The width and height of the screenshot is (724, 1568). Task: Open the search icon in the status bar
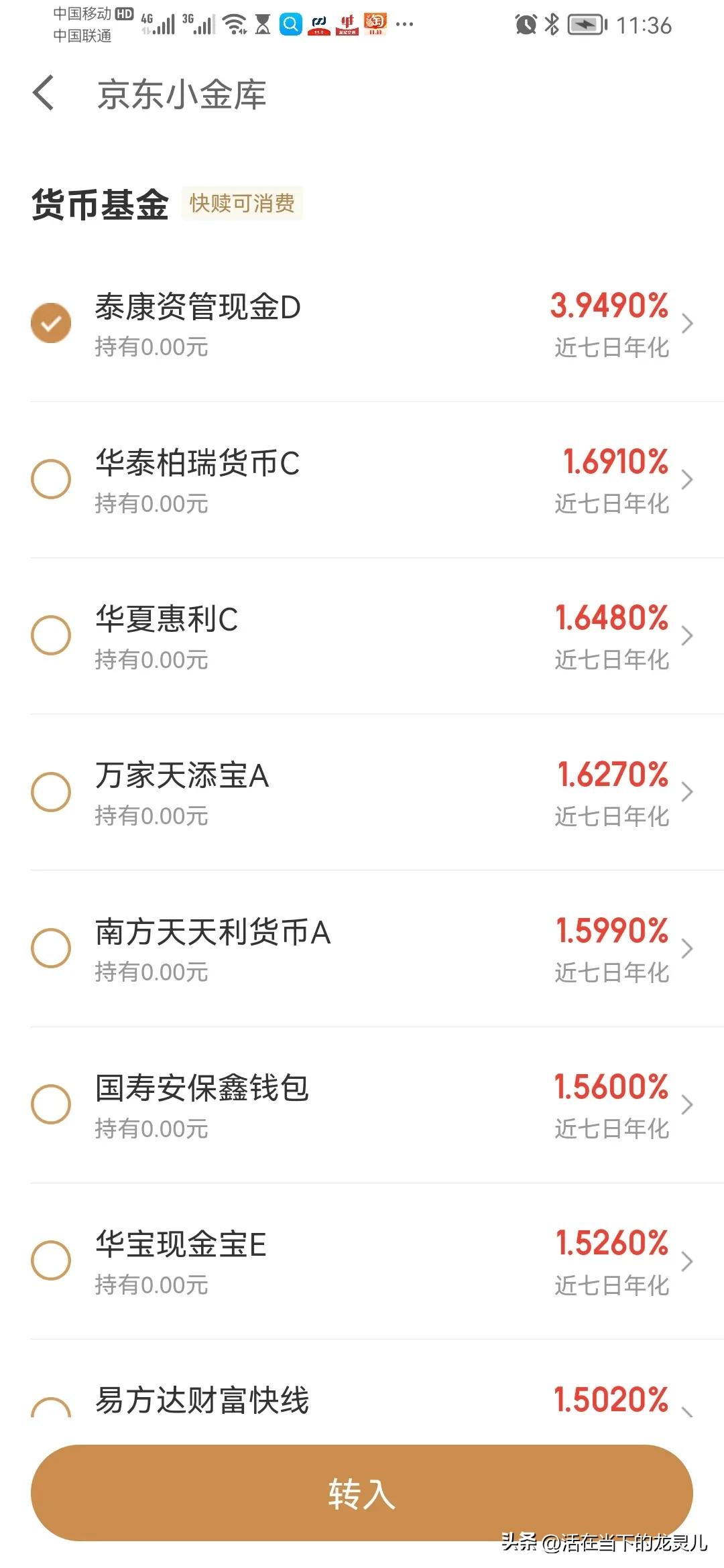click(x=290, y=24)
